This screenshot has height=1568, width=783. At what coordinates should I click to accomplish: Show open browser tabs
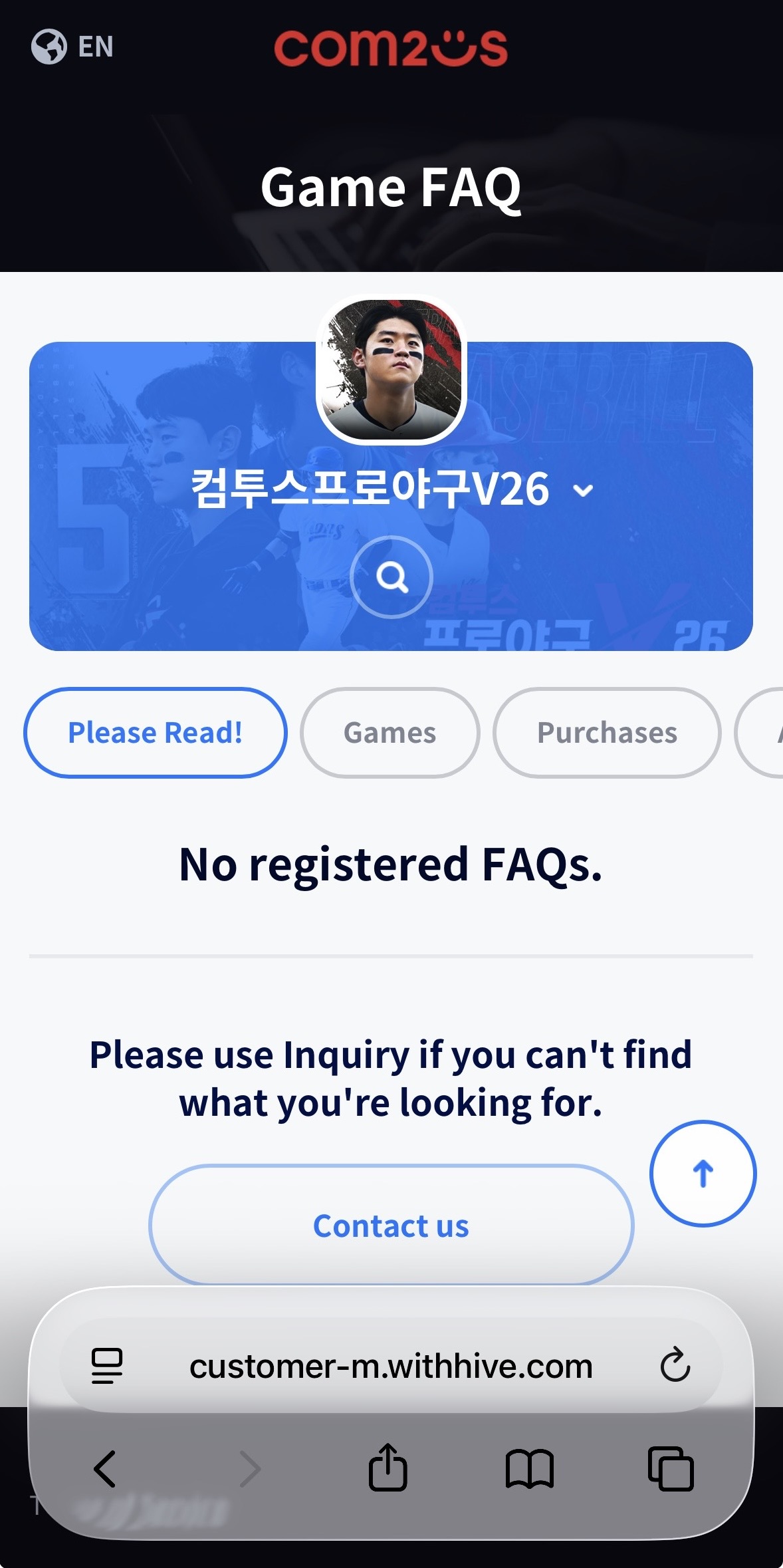click(671, 1468)
